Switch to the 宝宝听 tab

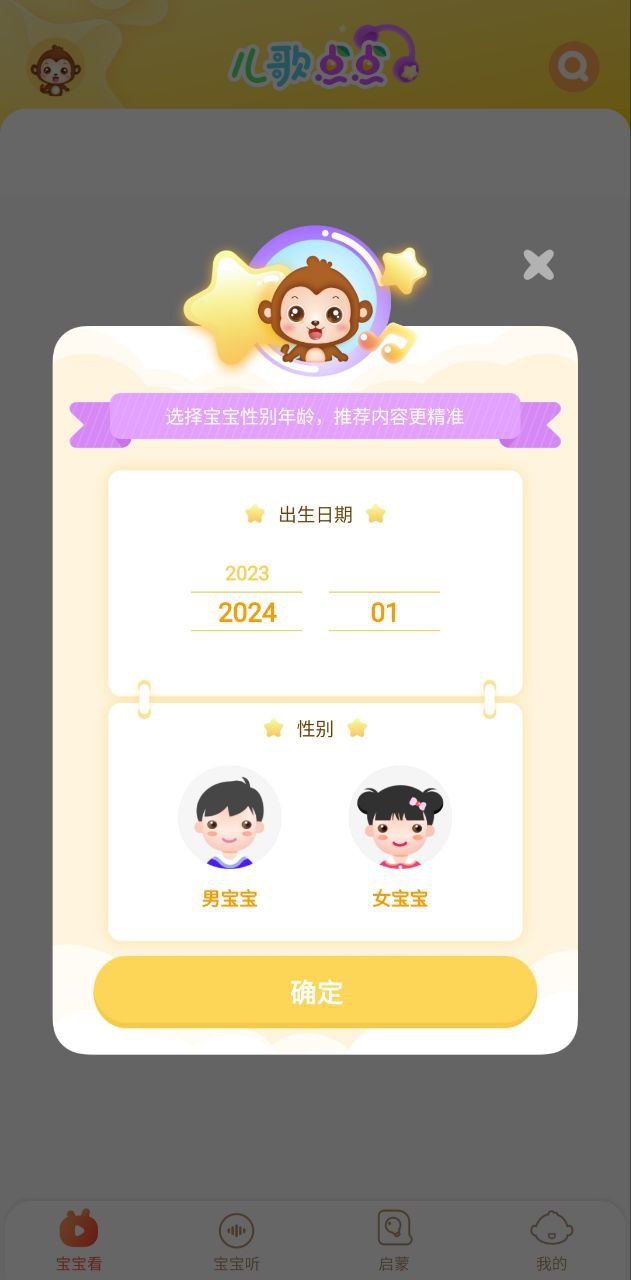(237, 1239)
